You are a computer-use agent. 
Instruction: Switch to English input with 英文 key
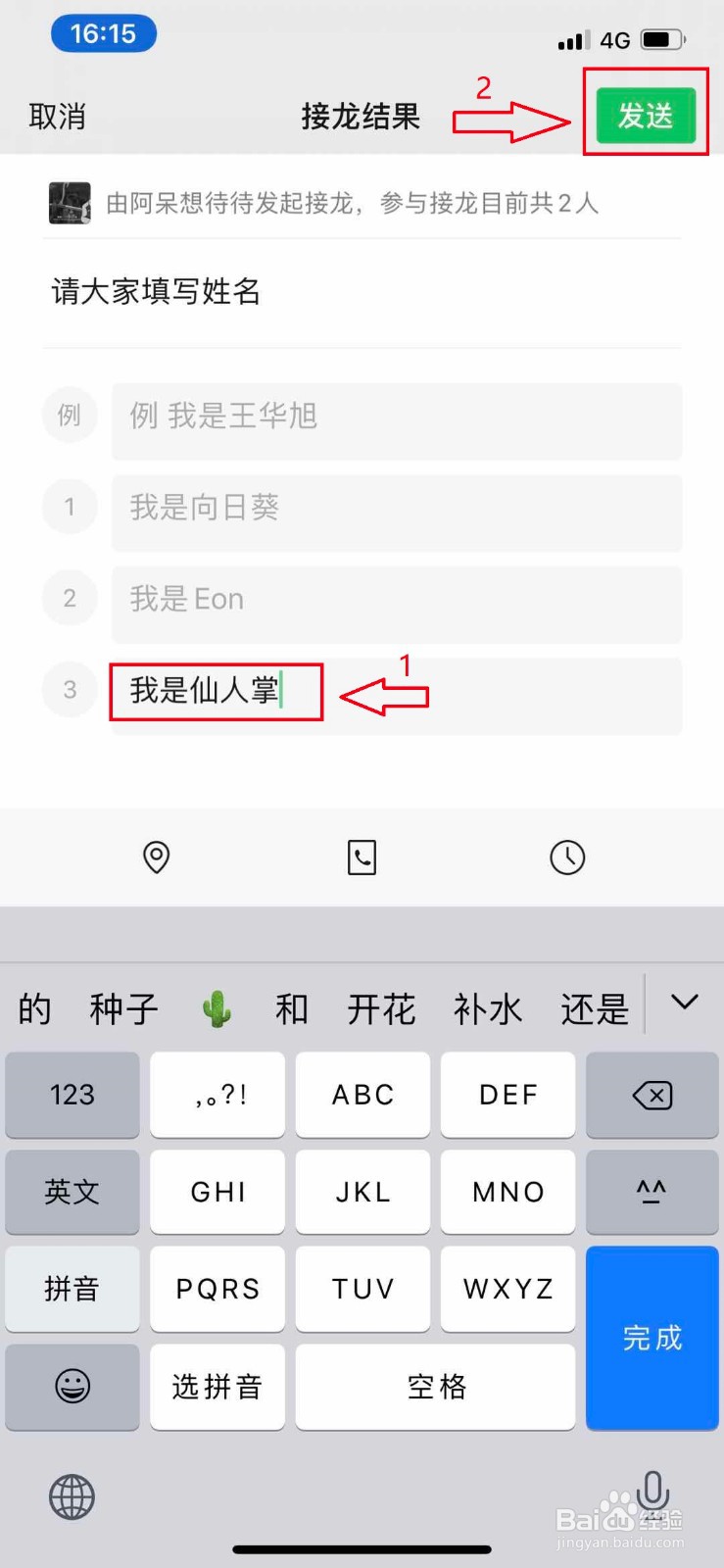coord(72,1192)
